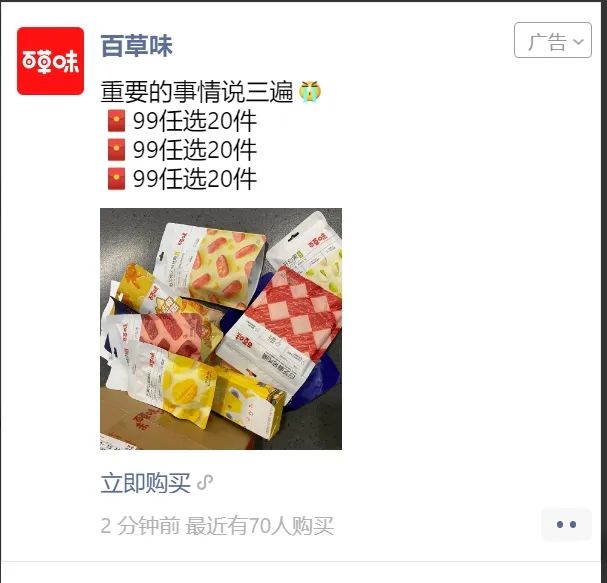Open 百草味 profile via avatar
Image resolution: width=607 pixels, height=583 pixels.
tap(50, 61)
